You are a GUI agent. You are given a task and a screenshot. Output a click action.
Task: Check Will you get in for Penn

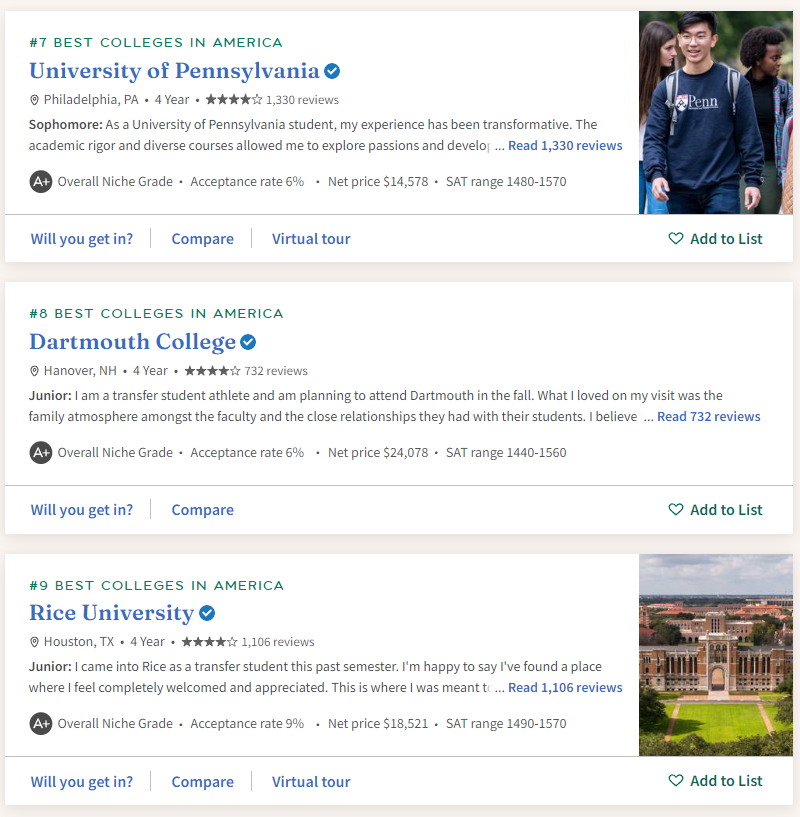click(x=81, y=239)
